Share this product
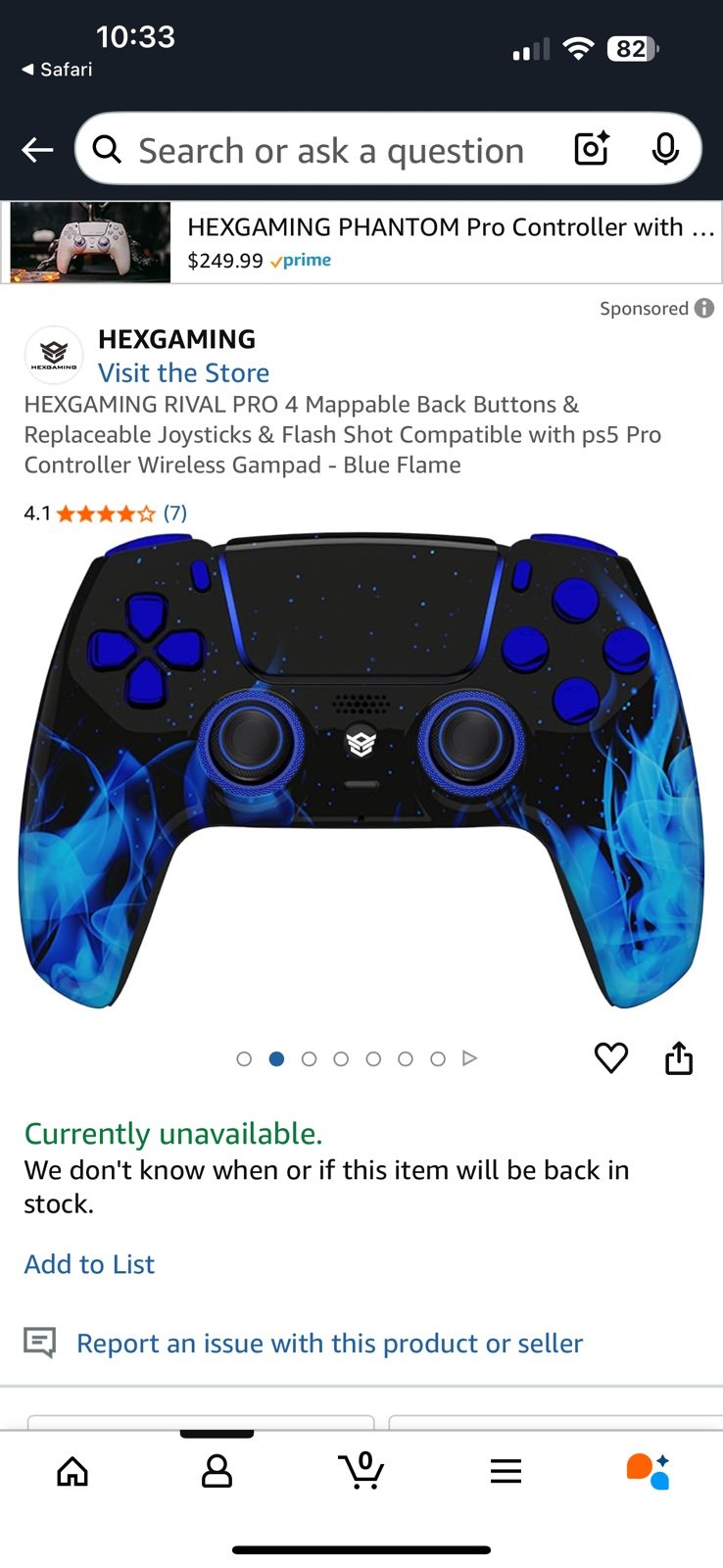The image size is (723, 1568). 679,1057
